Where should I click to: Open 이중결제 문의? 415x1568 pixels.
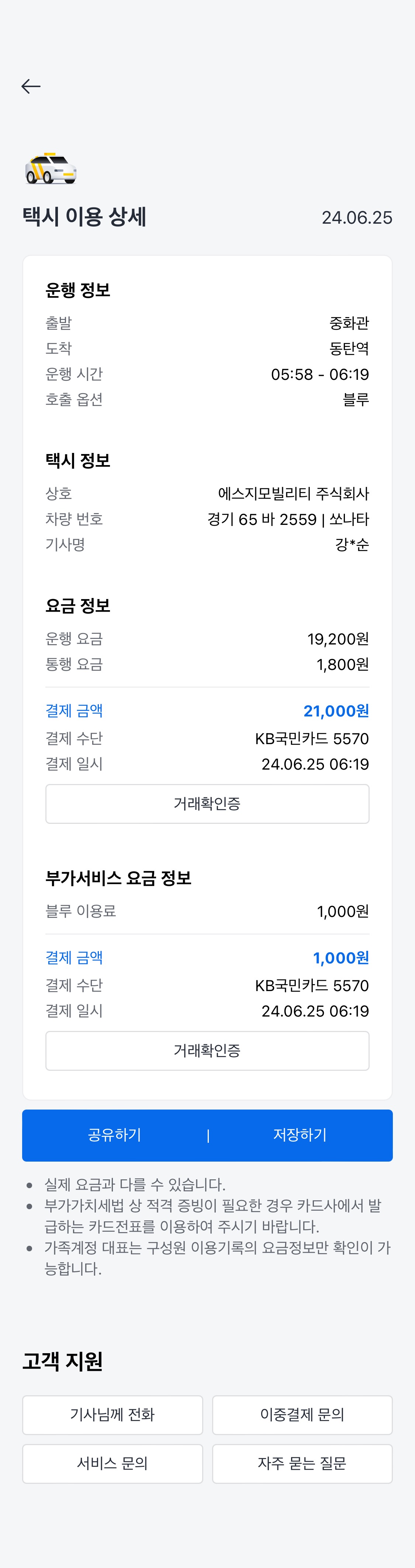(x=302, y=1414)
